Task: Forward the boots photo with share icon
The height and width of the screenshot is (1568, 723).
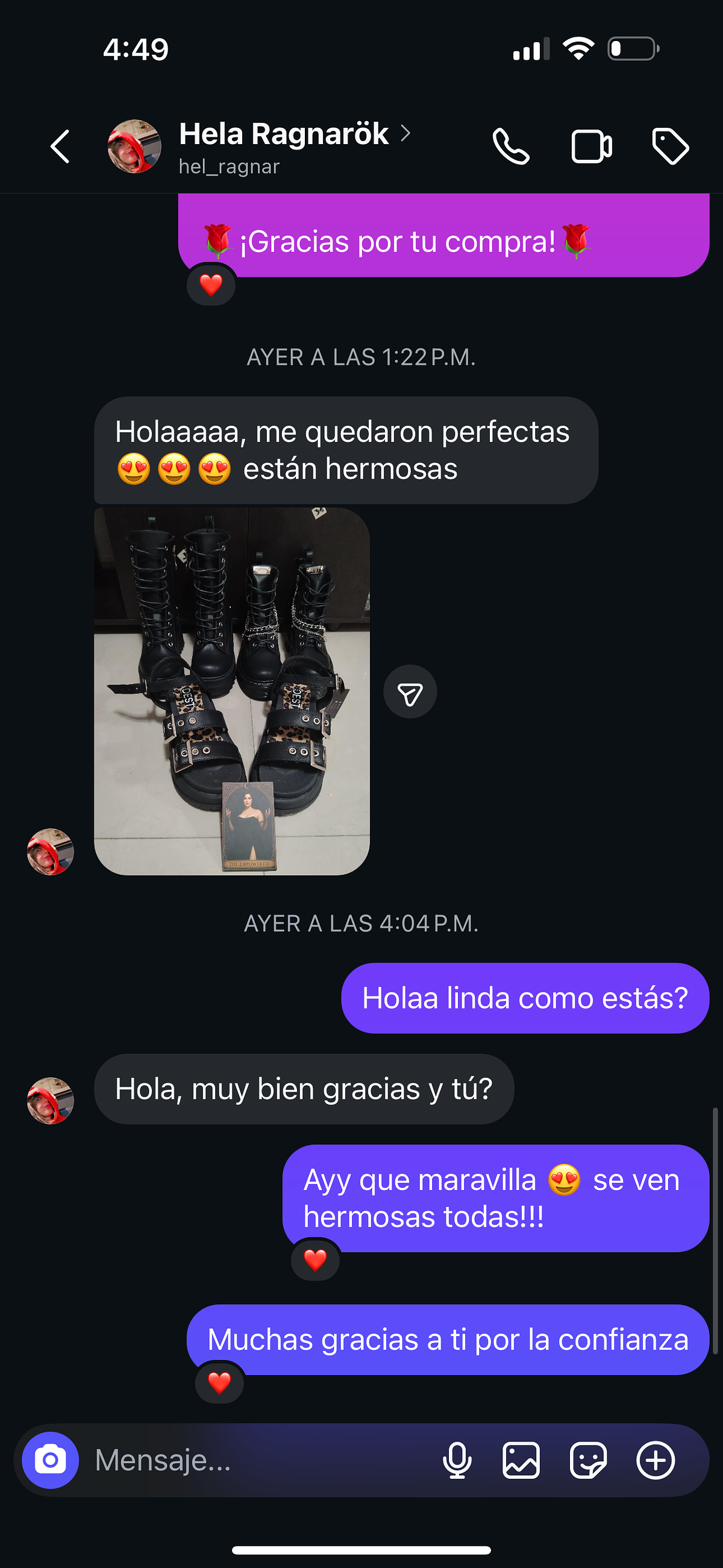Action: point(410,692)
